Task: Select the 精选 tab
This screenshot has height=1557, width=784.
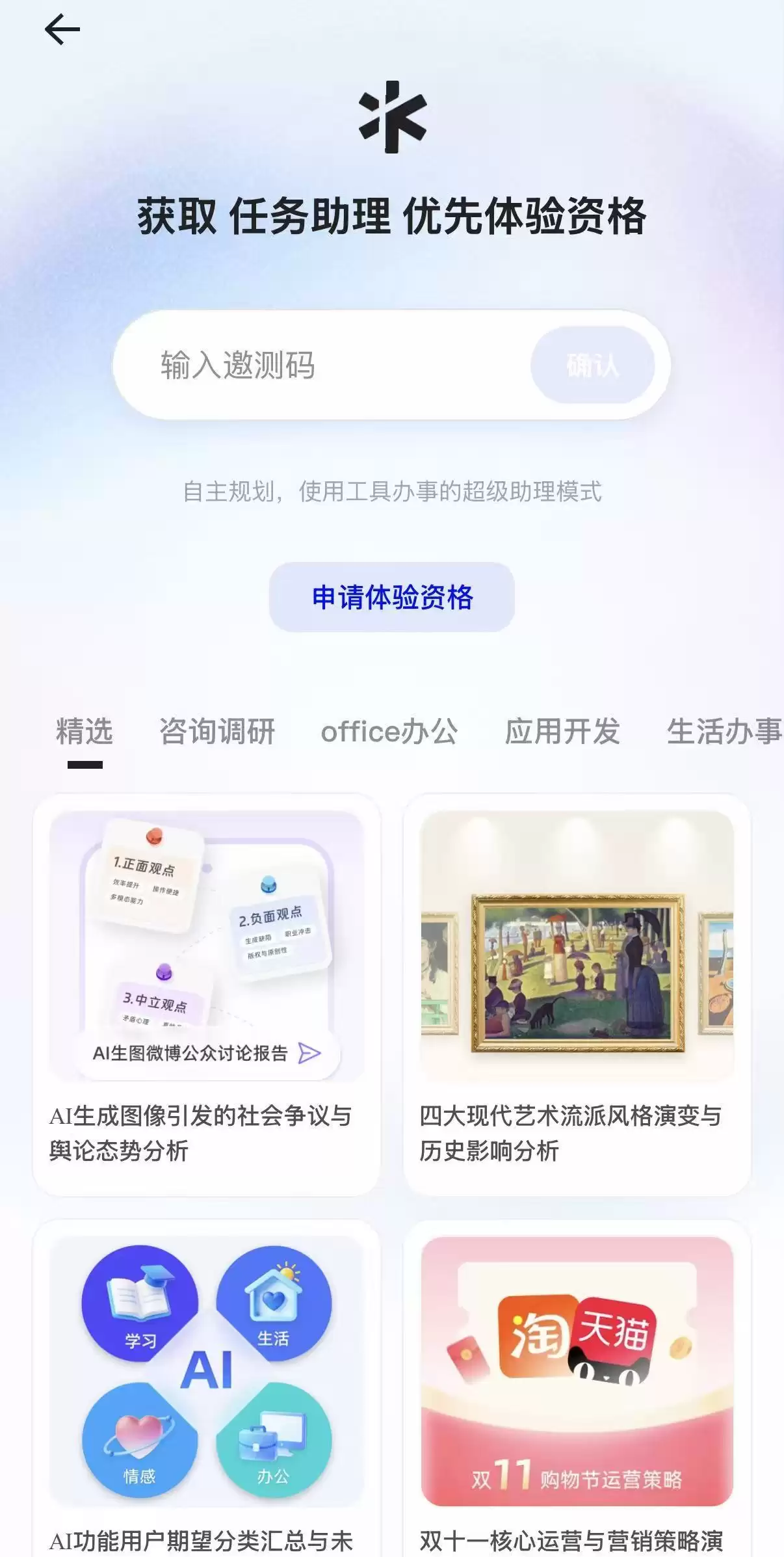Action: 84,733
